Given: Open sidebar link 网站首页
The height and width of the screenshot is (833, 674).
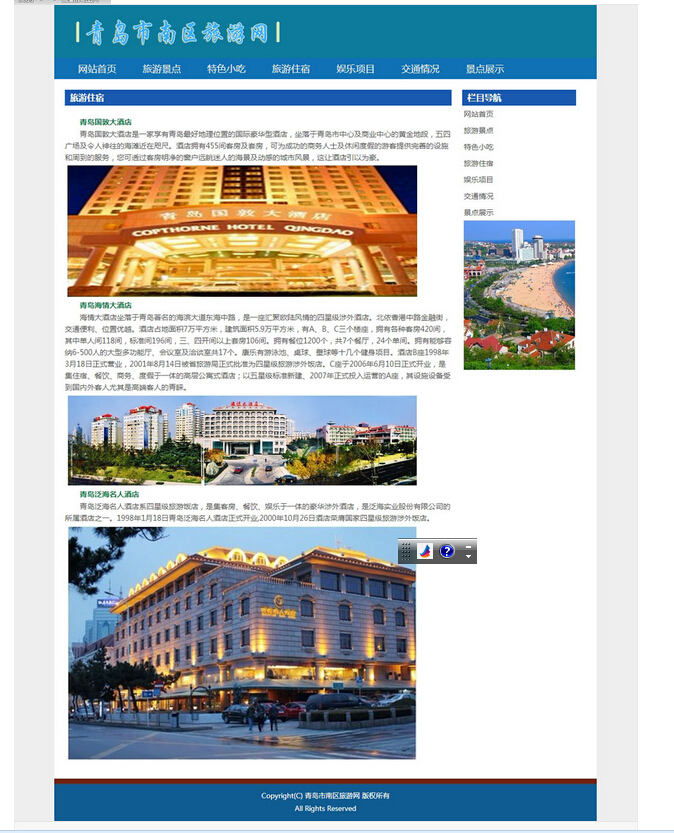Looking at the screenshot, I should tap(478, 114).
